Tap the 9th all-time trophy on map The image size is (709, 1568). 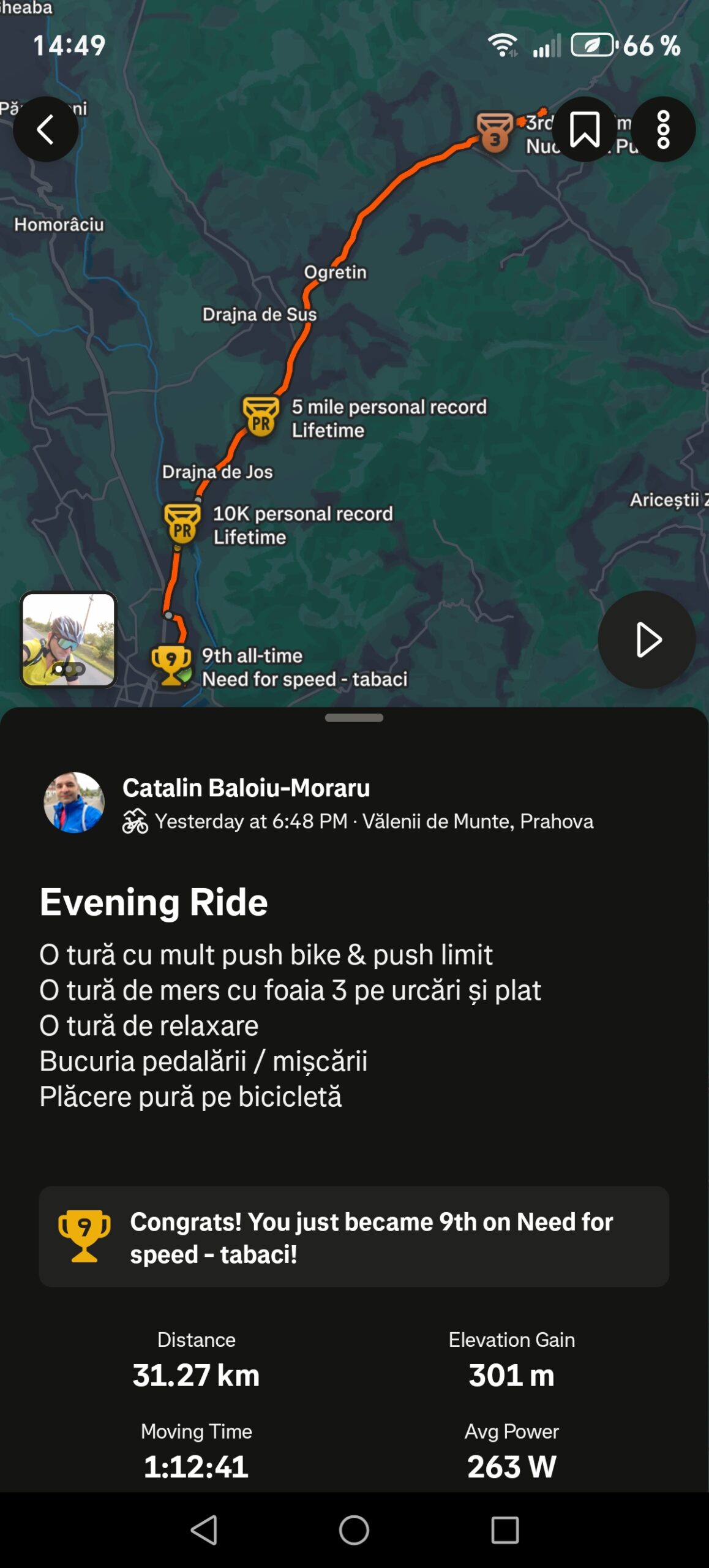(x=171, y=666)
